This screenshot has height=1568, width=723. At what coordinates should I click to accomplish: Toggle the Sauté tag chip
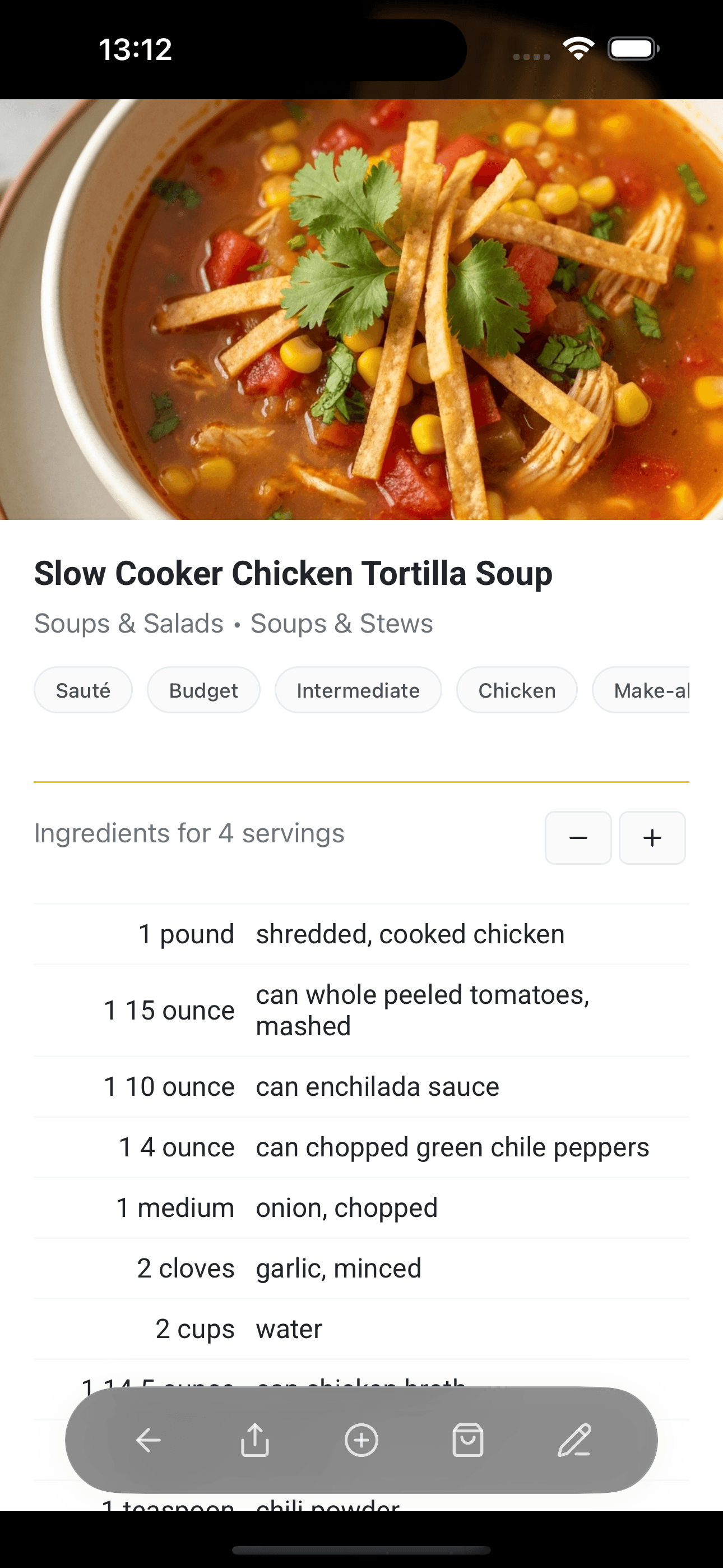coord(83,690)
